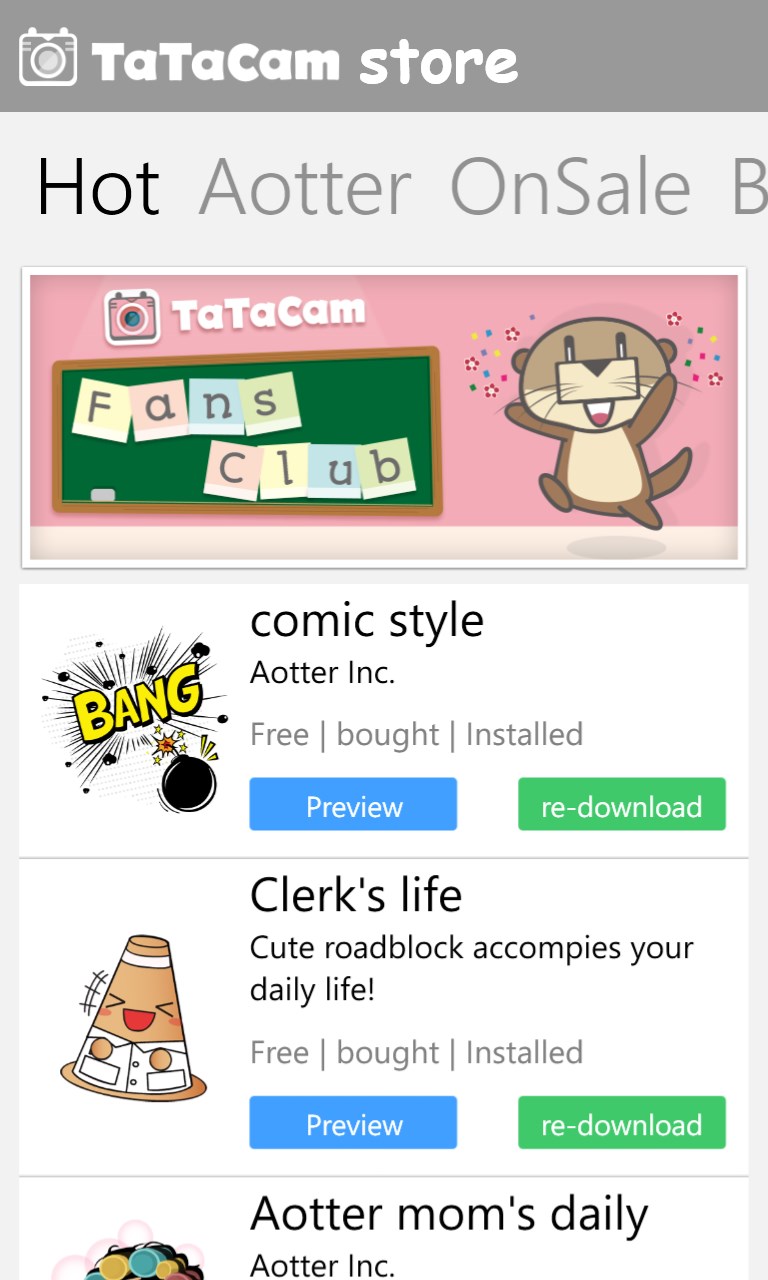Viewport: 768px width, 1280px height.
Task: Re-download the Clerk's life pack
Action: coord(621,1123)
